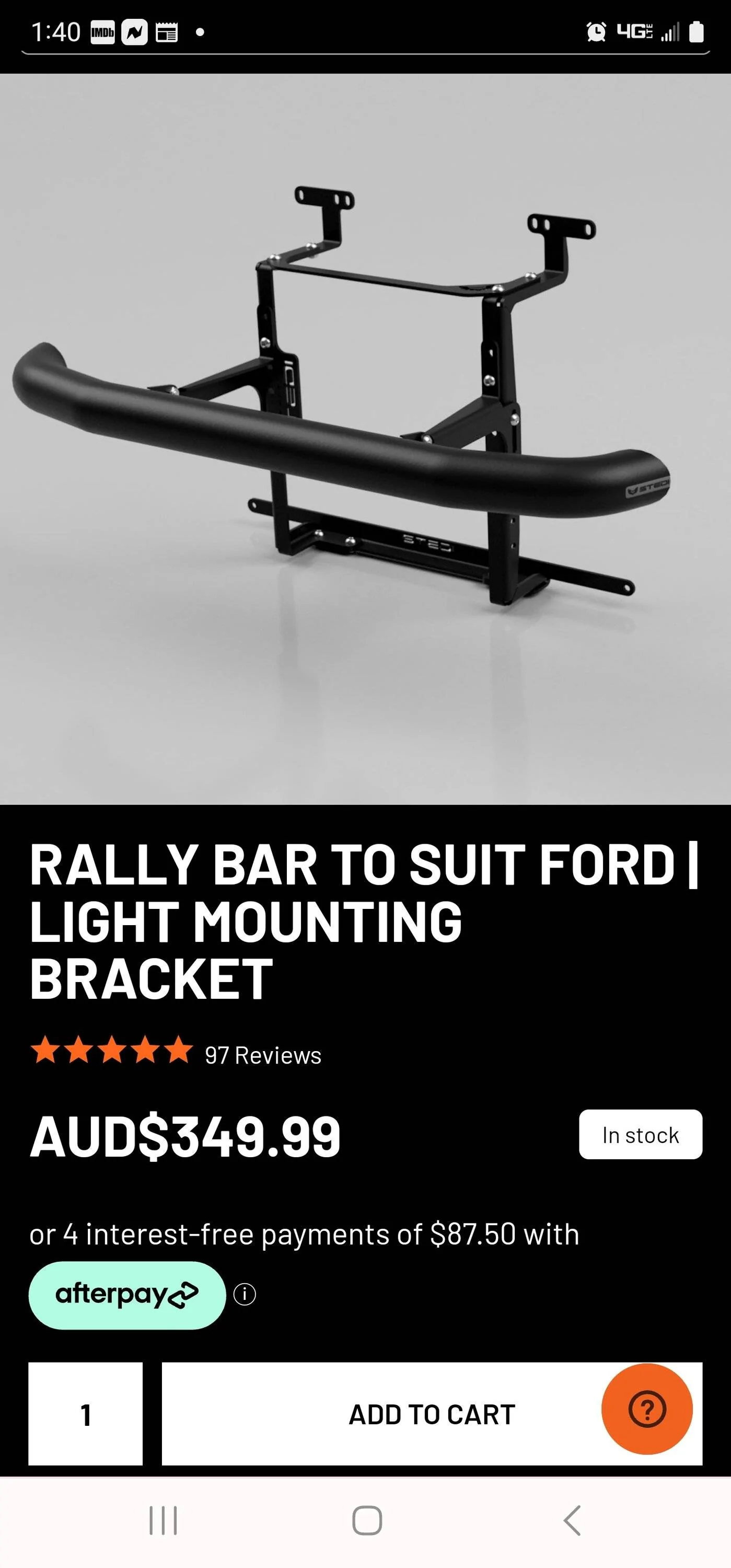Open the Afterpay info icon
The image size is (731, 1568).
[x=245, y=1294]
